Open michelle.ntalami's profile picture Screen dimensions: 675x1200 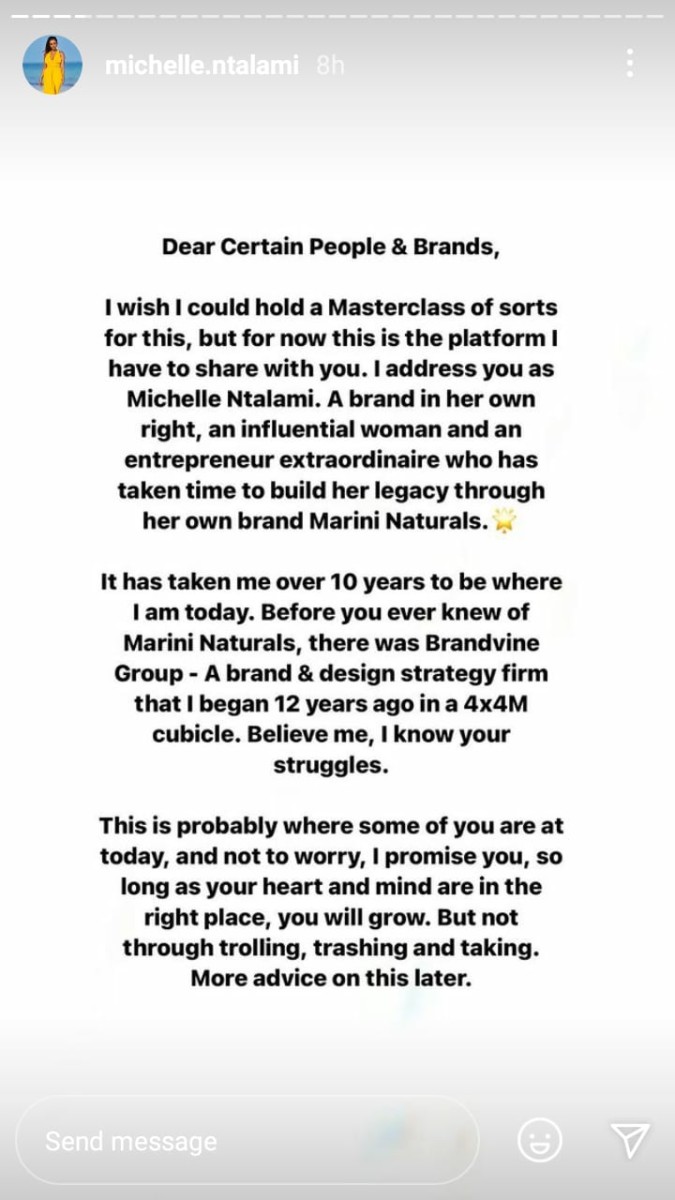click(52, 65)
